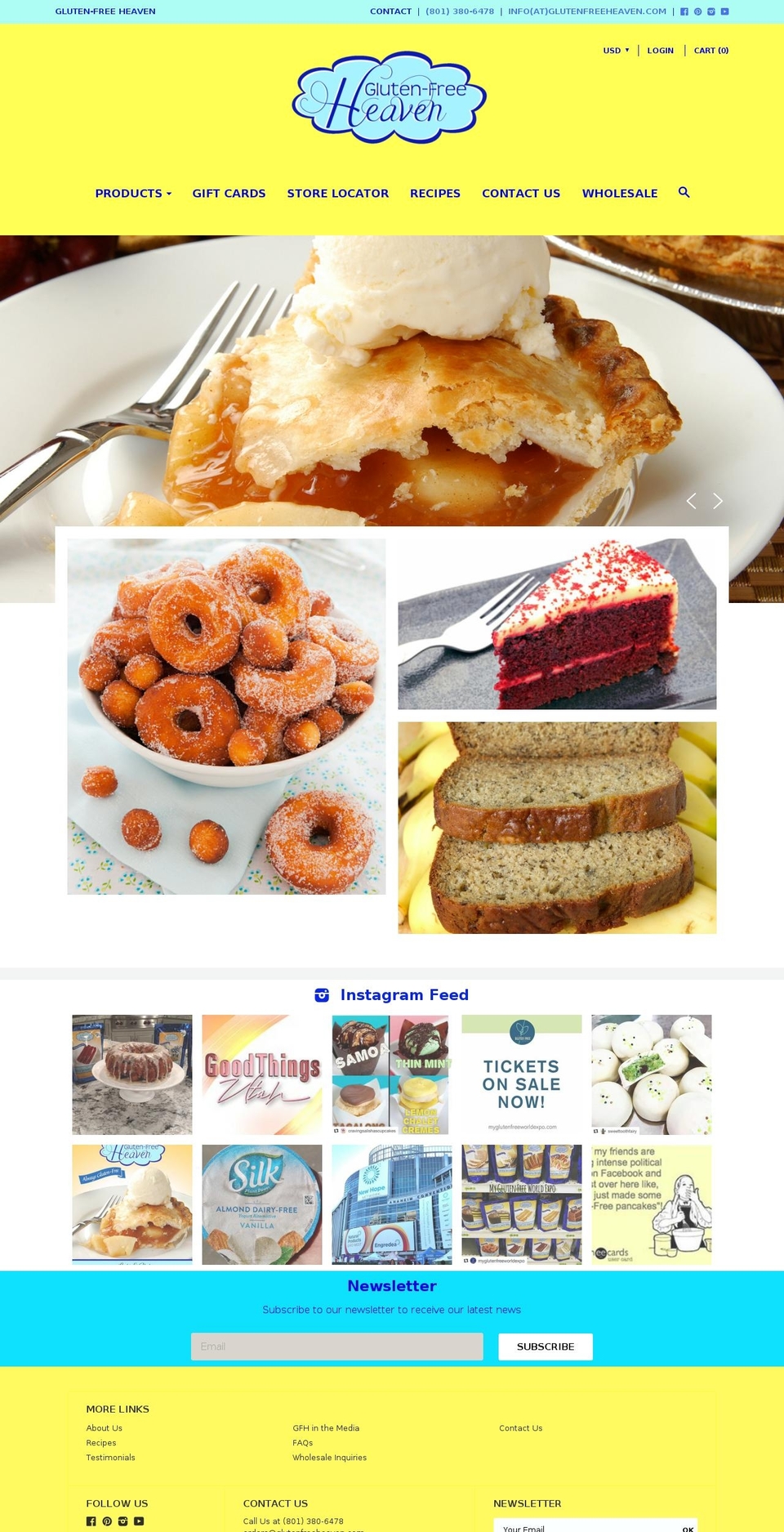Click the Pinterest icon in the top header
Image resolution: width=784 pixels, height=1532 pixels.
[x=697, y=11]
